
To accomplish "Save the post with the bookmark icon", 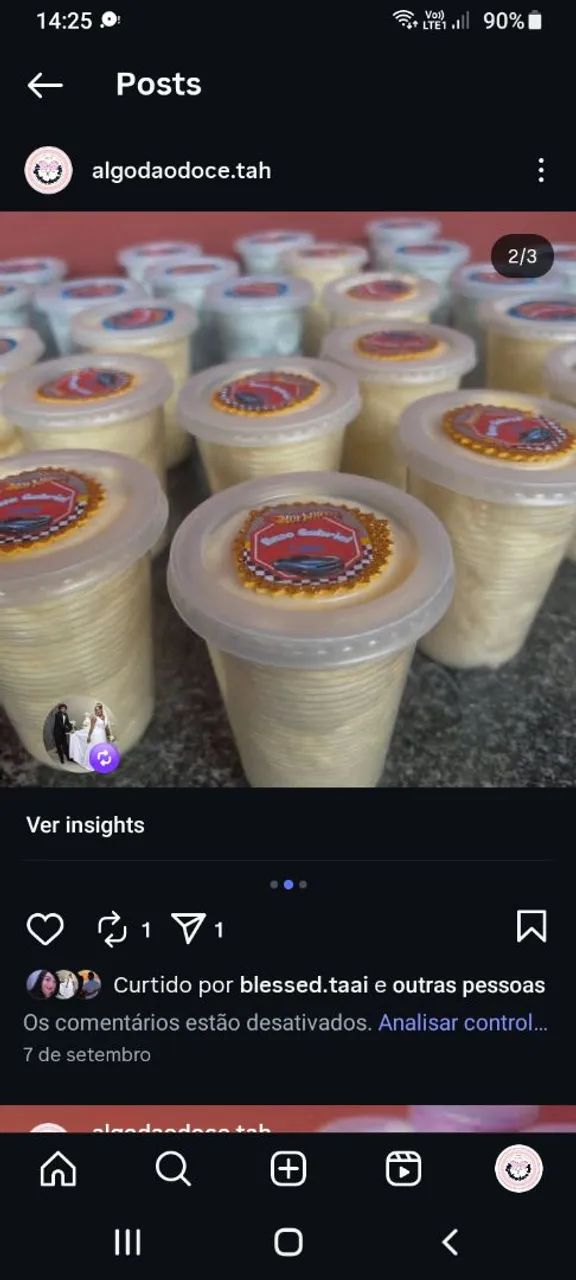I will [x=532, y=927].
